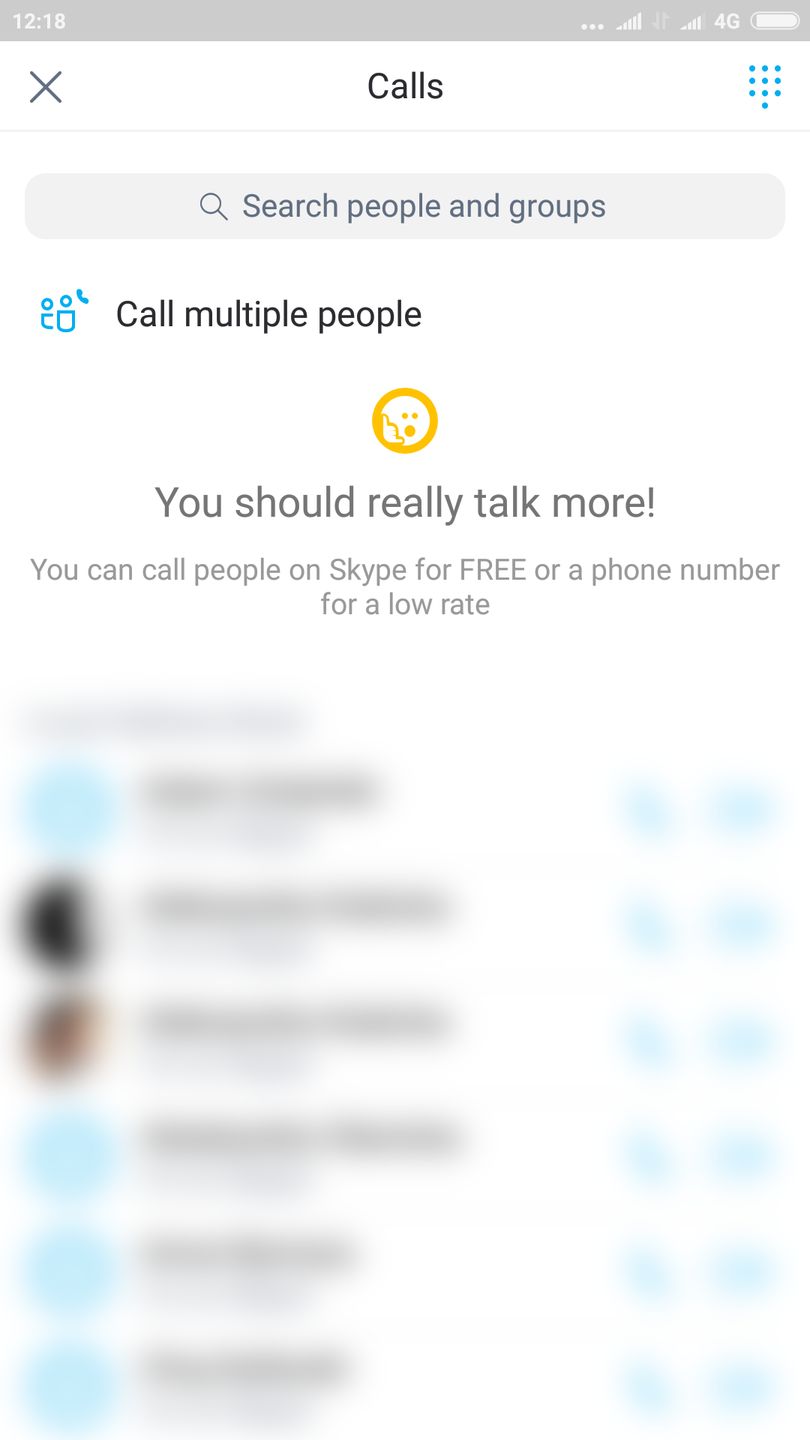Close the Calls screen
Viewport: 810px width, 1440px height.
(x=46, y=87)
